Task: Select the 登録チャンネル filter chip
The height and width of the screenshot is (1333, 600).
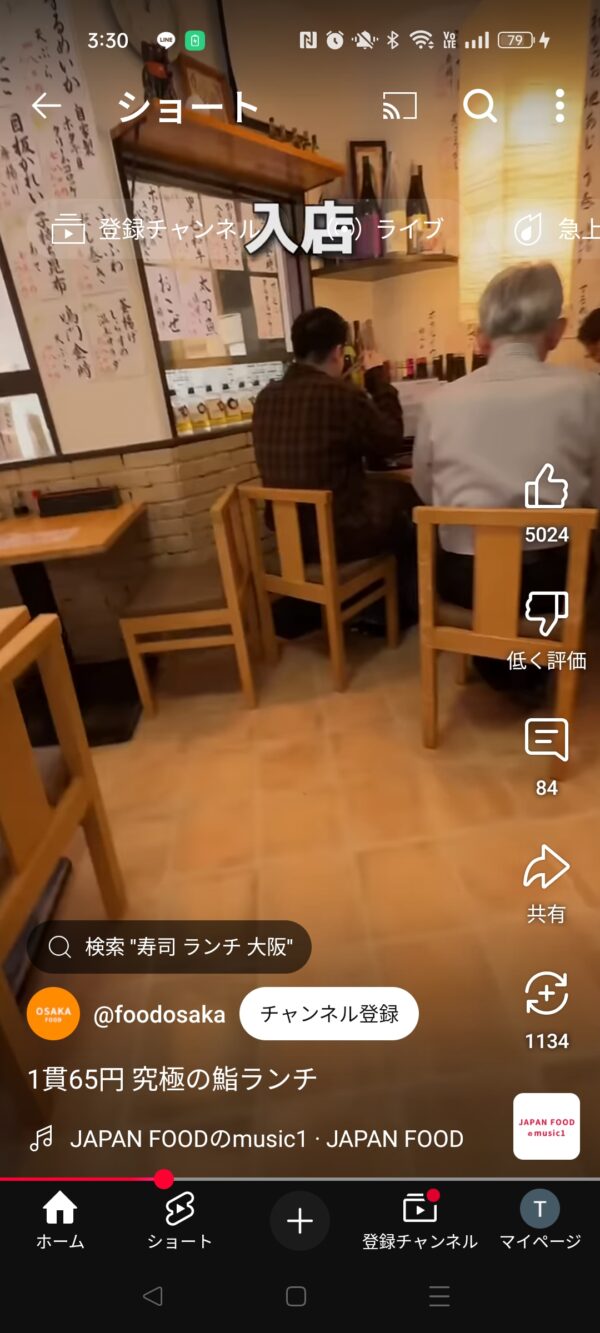Action: (155, 230)
